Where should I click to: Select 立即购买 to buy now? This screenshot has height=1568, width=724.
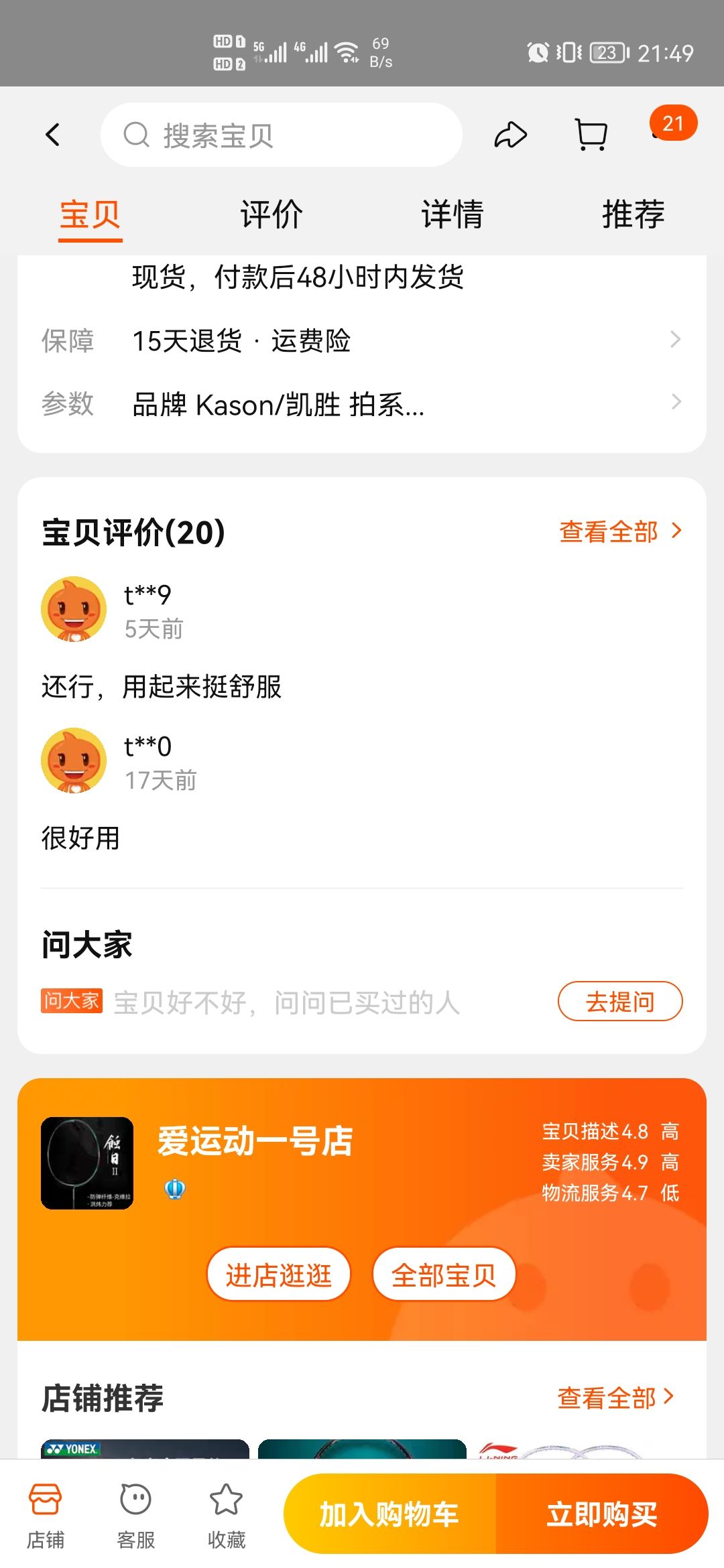click(x=602, y=1514)
